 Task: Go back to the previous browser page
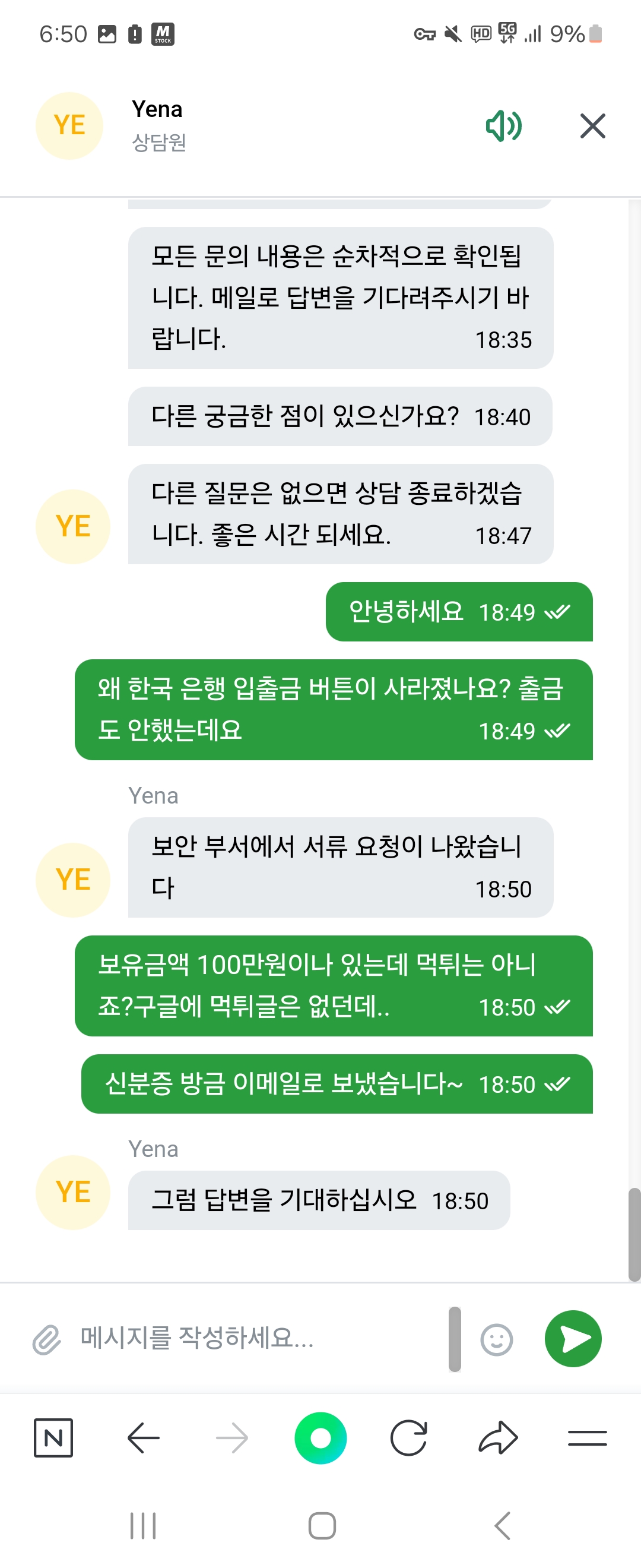(x=144, y=1438)
